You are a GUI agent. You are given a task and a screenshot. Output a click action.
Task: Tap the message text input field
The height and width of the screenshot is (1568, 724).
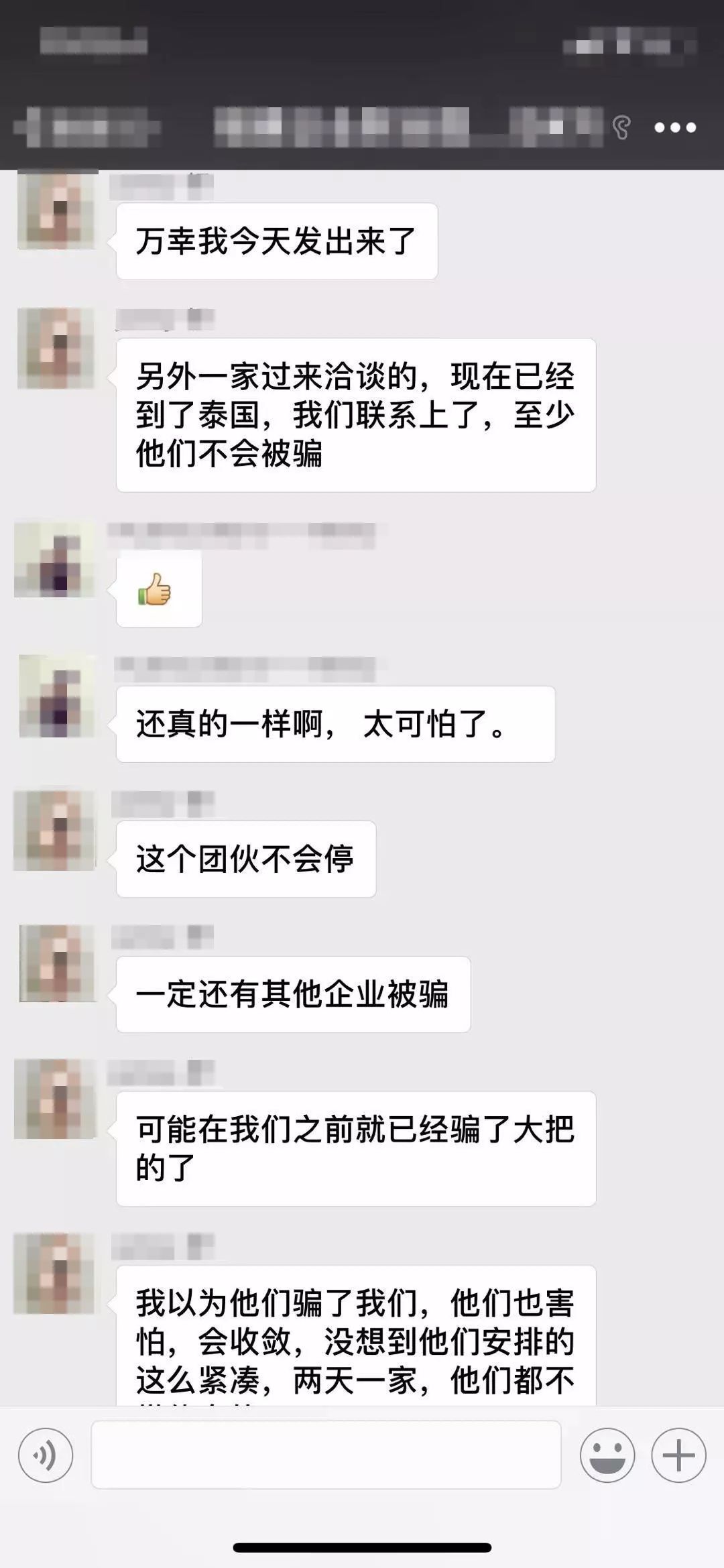[x=326, y=1455]
